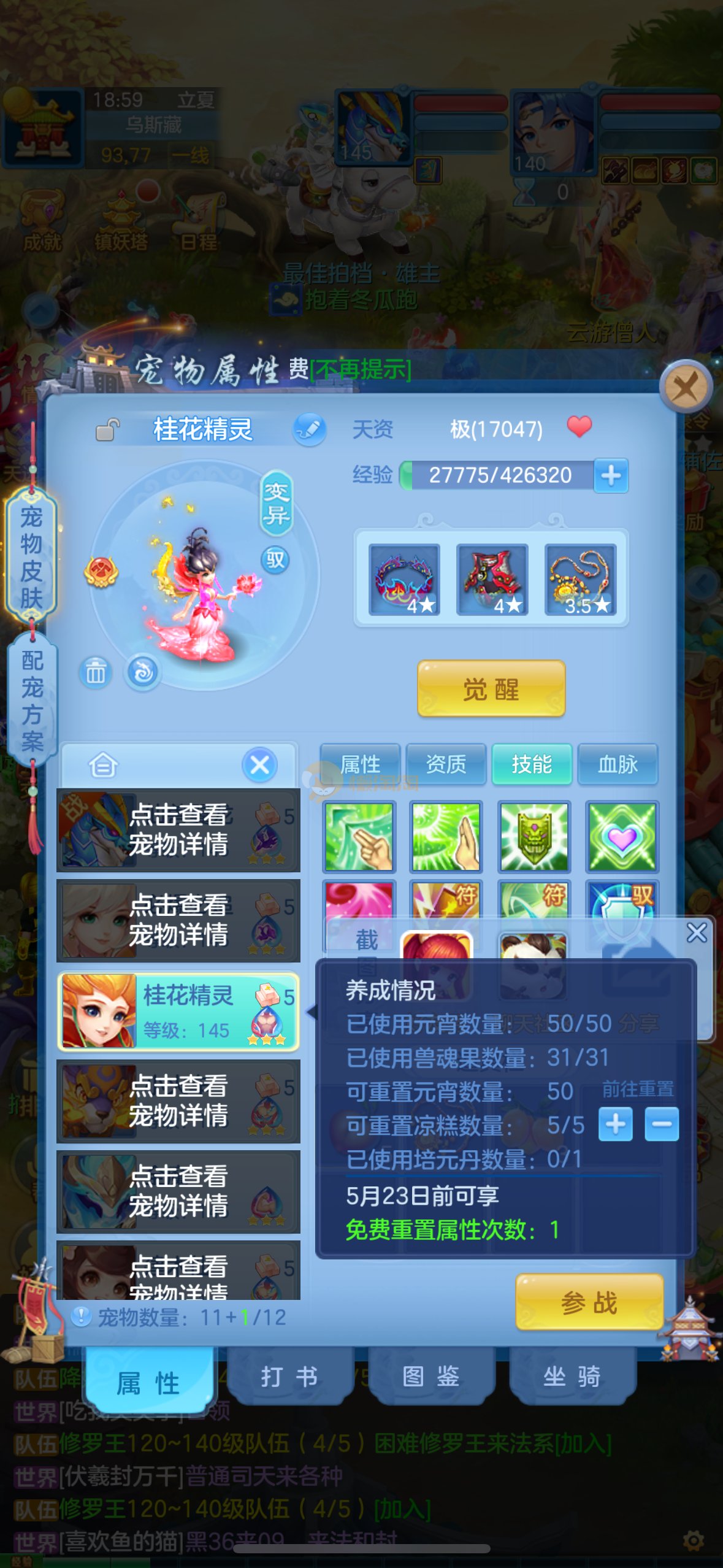Switch to the 属性 sub-tab
723x1568 pixels.
(360, 764)
